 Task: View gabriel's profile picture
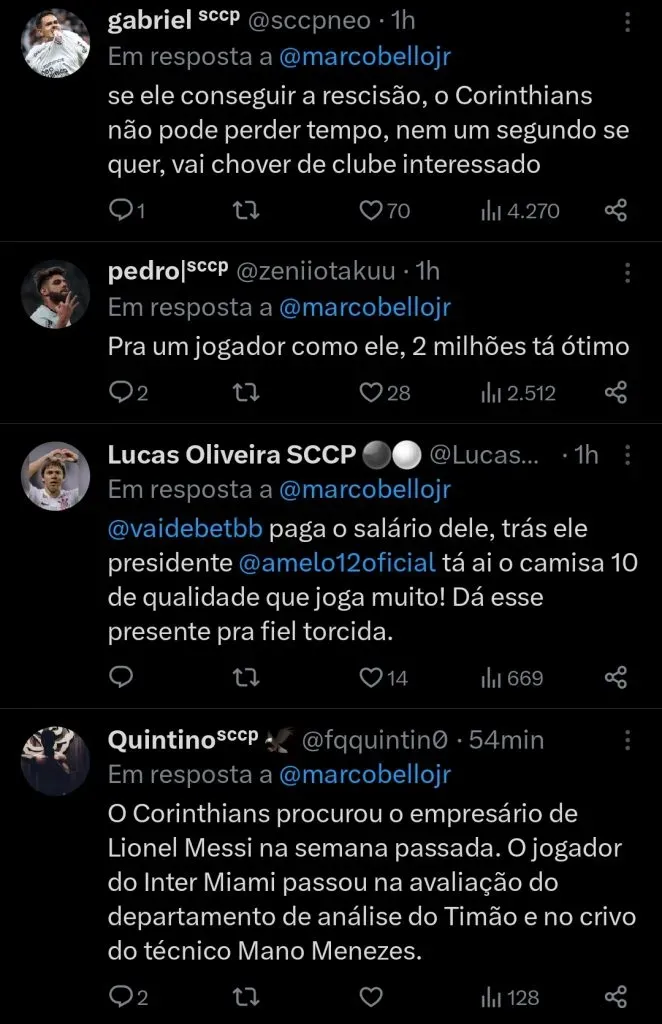[55, 40]
